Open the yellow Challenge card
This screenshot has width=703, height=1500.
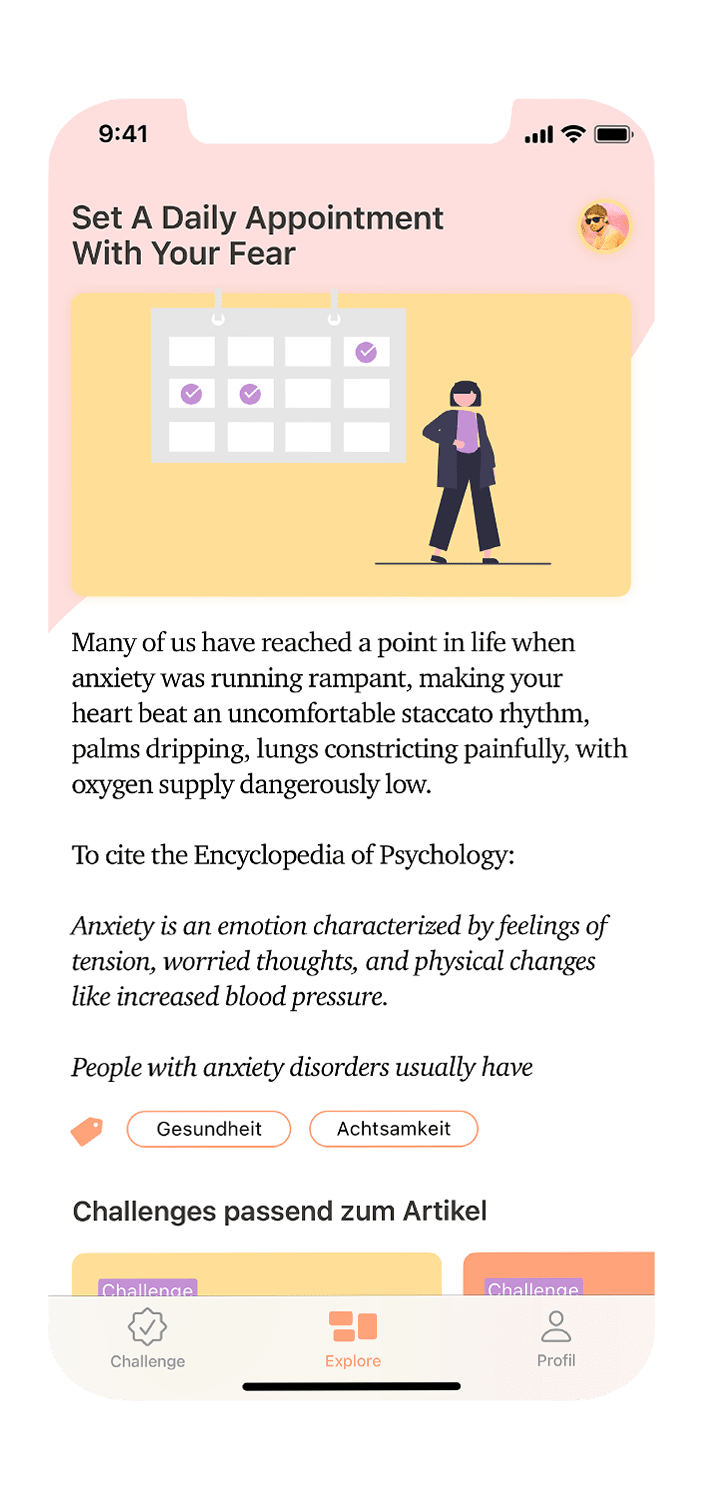tap(256, 1275)
